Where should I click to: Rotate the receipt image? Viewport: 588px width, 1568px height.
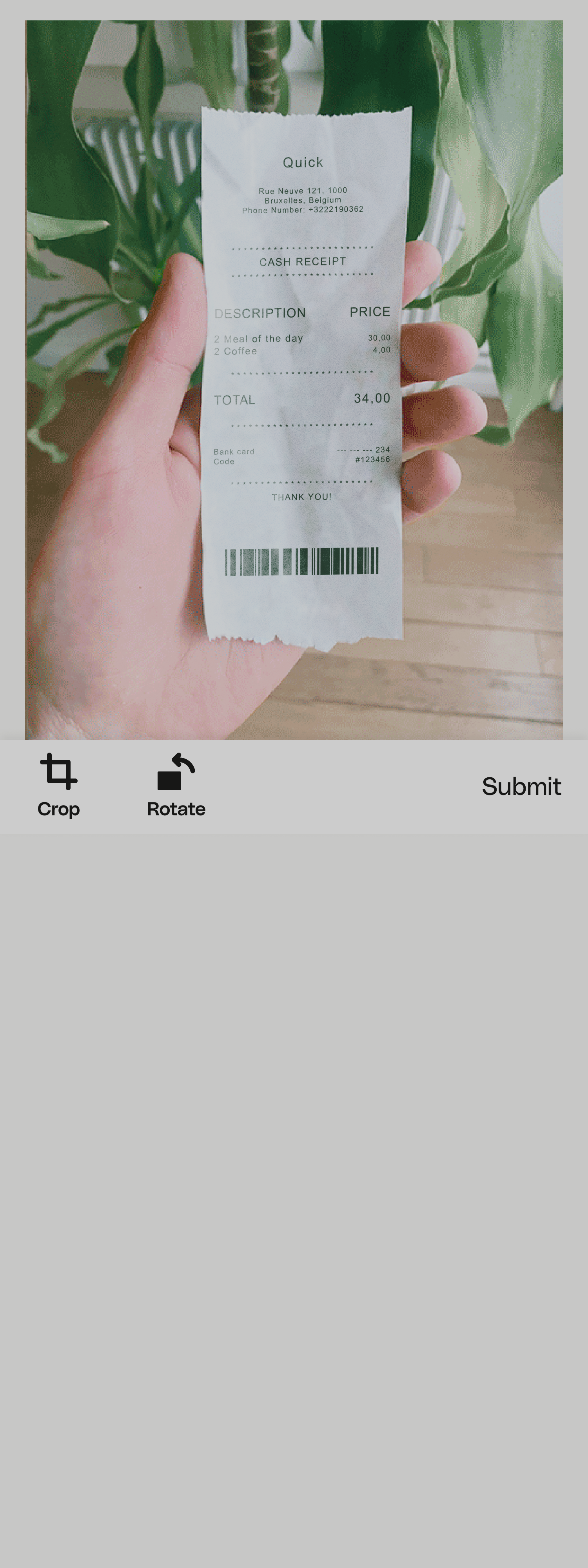[176, 785]
